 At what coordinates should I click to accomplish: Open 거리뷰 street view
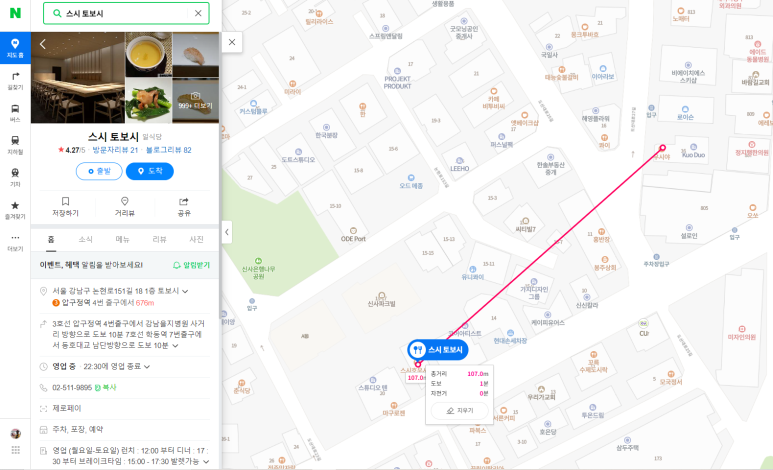pos(125,206)
